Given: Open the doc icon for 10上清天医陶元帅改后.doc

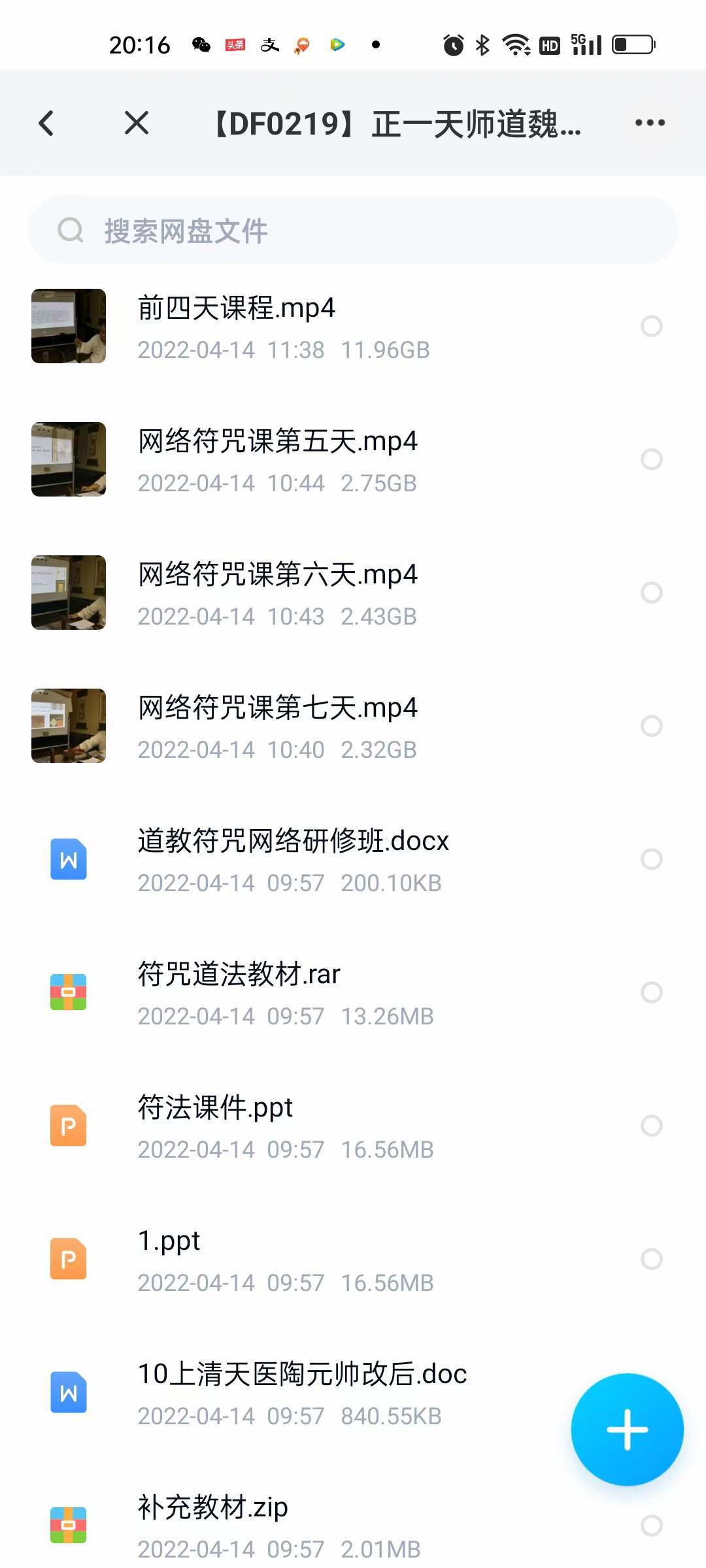Looking at the screenshot, I should (68, 1392).
